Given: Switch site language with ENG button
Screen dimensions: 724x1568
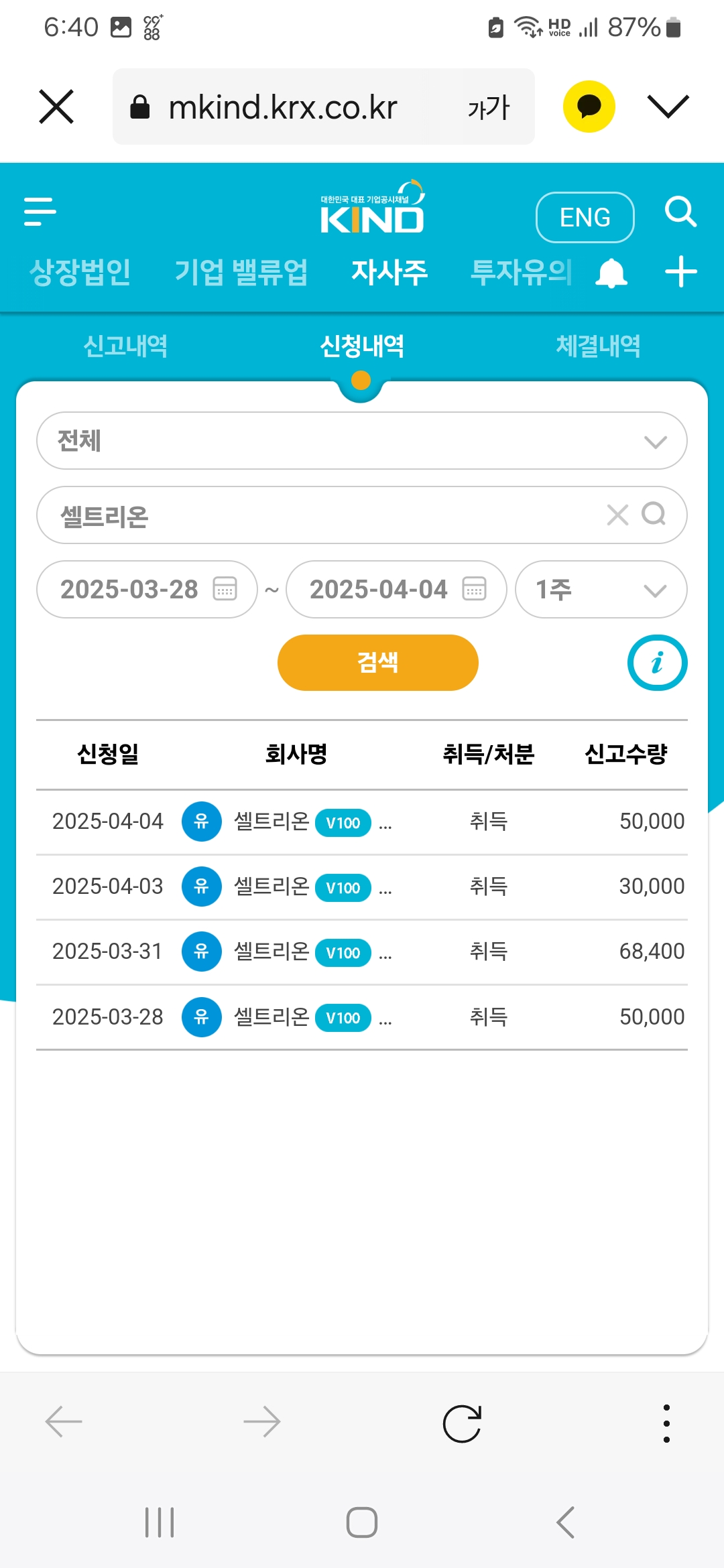Looking at the screenshot, I should [585, 217].
